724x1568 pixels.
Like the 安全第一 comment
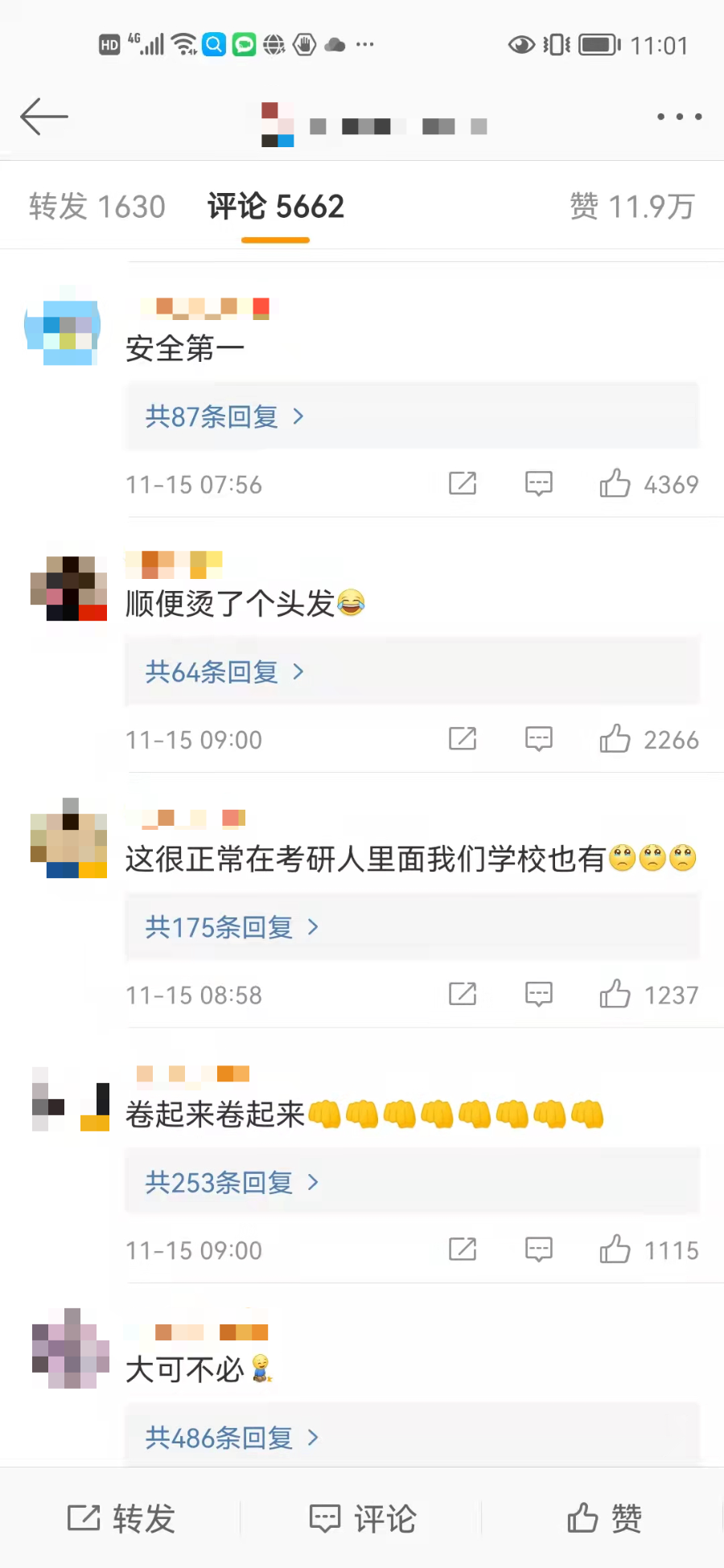click(x=615, y=484)
